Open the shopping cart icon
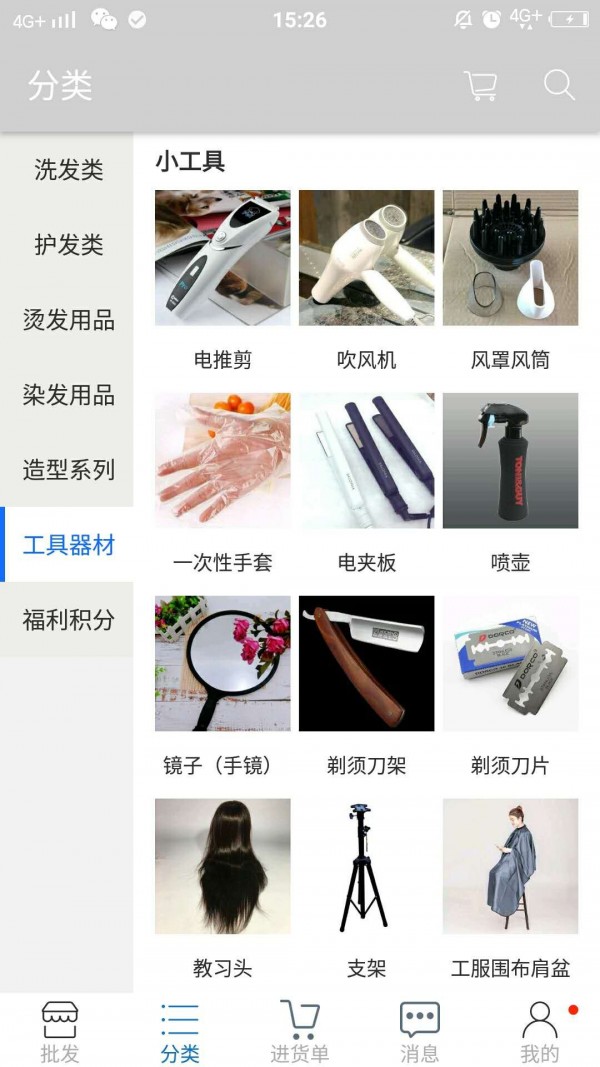Viewport: 600px width, 1067px height. [x=481, y=86]
